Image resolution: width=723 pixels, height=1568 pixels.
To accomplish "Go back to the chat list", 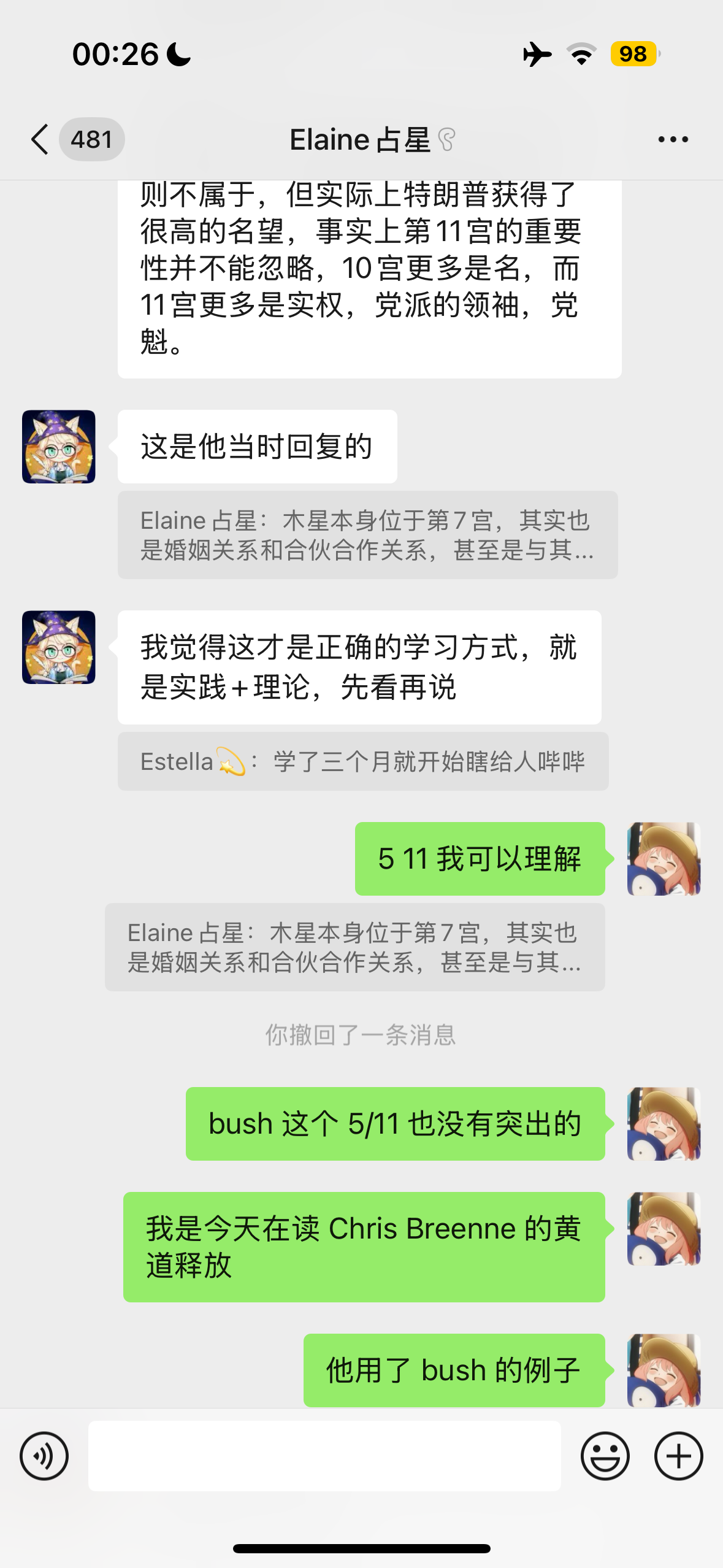I will pos(39,139).
